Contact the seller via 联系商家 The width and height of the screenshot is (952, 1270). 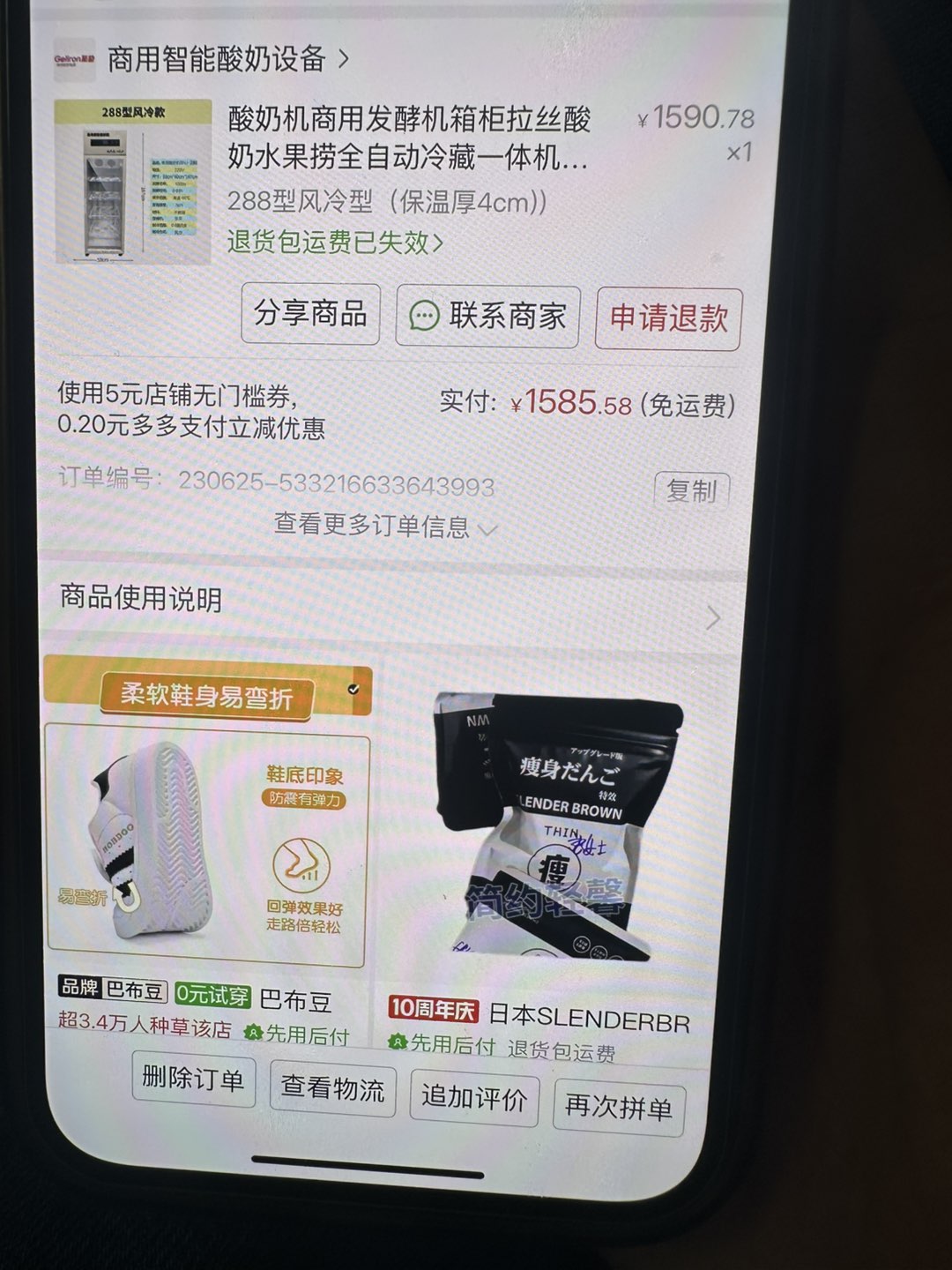pos(488,316)
